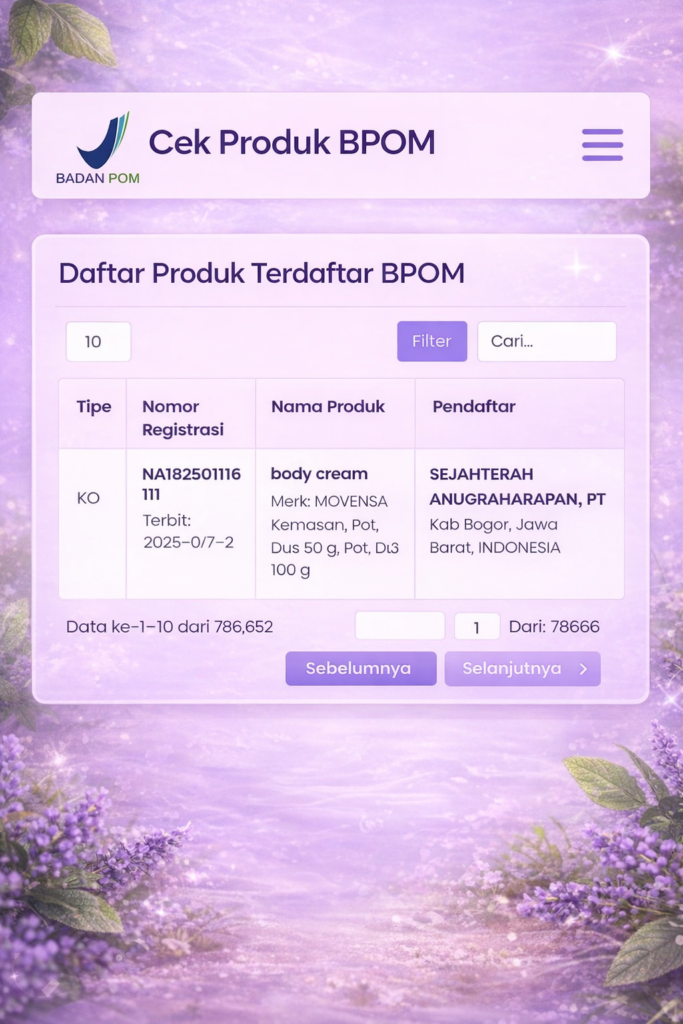The width and height of the screenshot is (683, 1024).
Task: Focus the Cari search field
Action: 546,341
